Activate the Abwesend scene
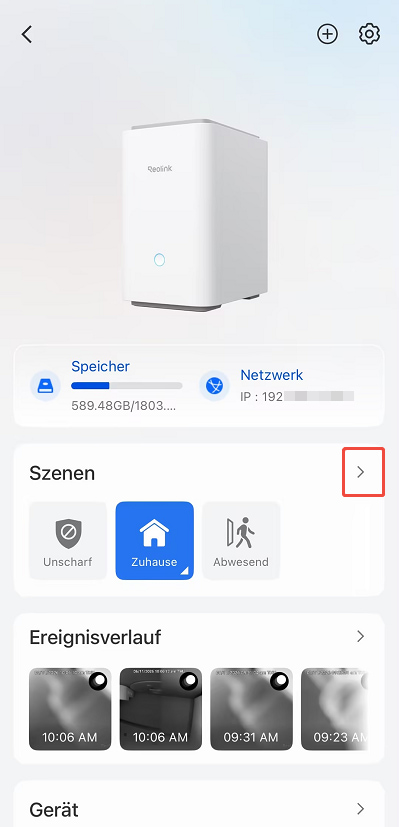Viewport: 399px width, 827px height. (241, 541)
